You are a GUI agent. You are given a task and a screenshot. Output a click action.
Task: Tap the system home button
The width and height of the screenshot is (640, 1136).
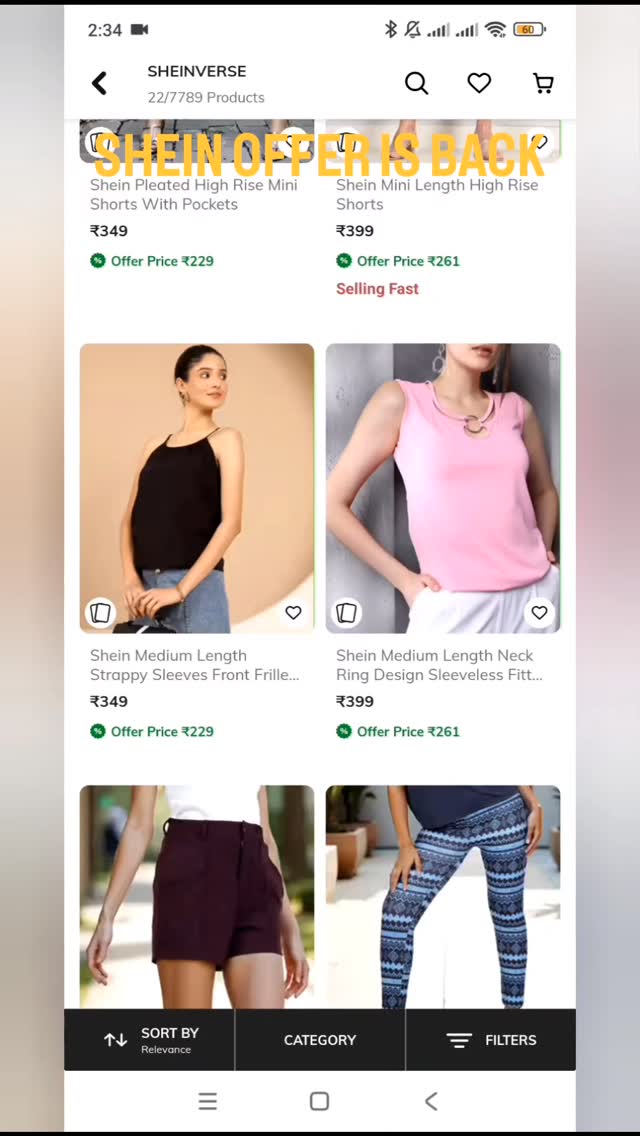click(319, 1101)
